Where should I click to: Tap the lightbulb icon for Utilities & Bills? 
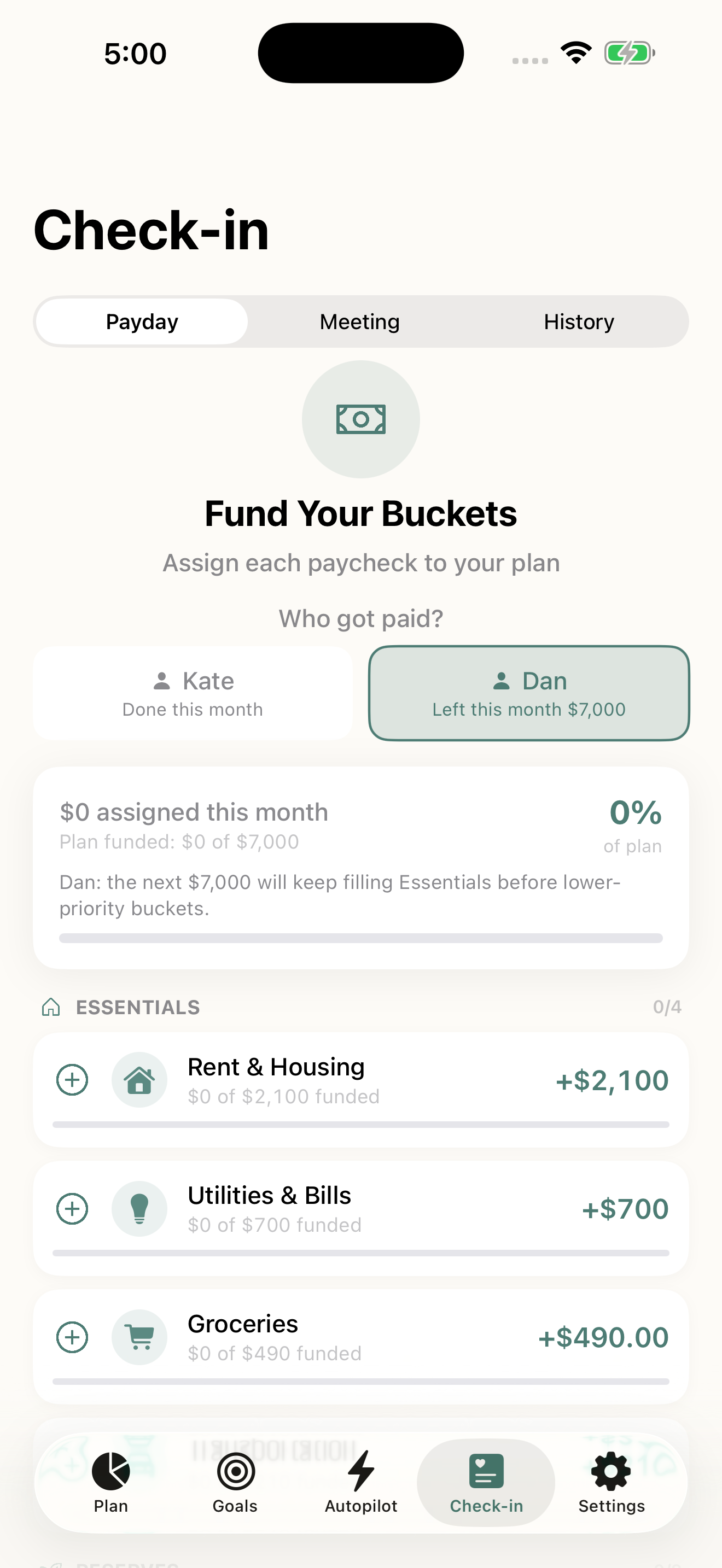tap(139, 1209)
